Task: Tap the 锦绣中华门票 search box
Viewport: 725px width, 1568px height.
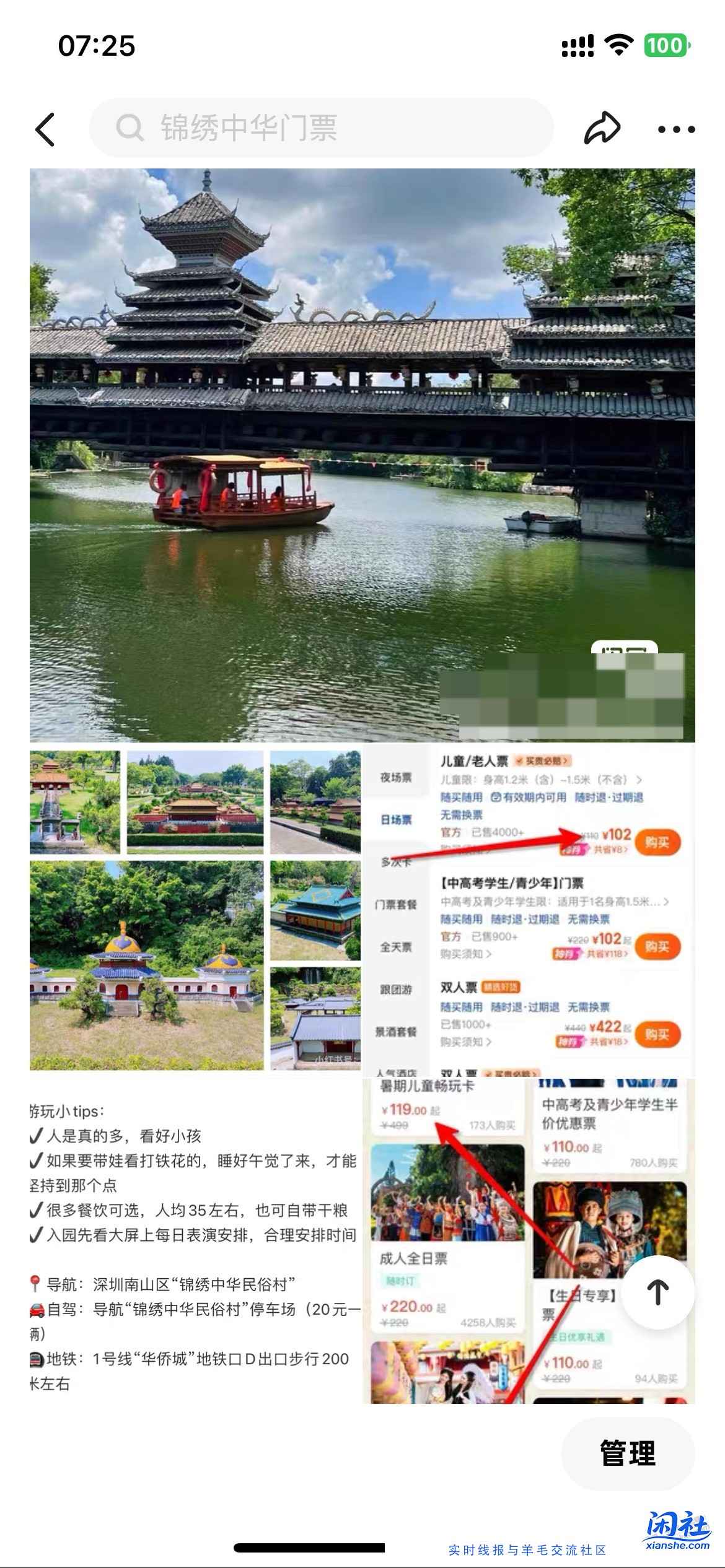Action: click(x=321, y=128)
